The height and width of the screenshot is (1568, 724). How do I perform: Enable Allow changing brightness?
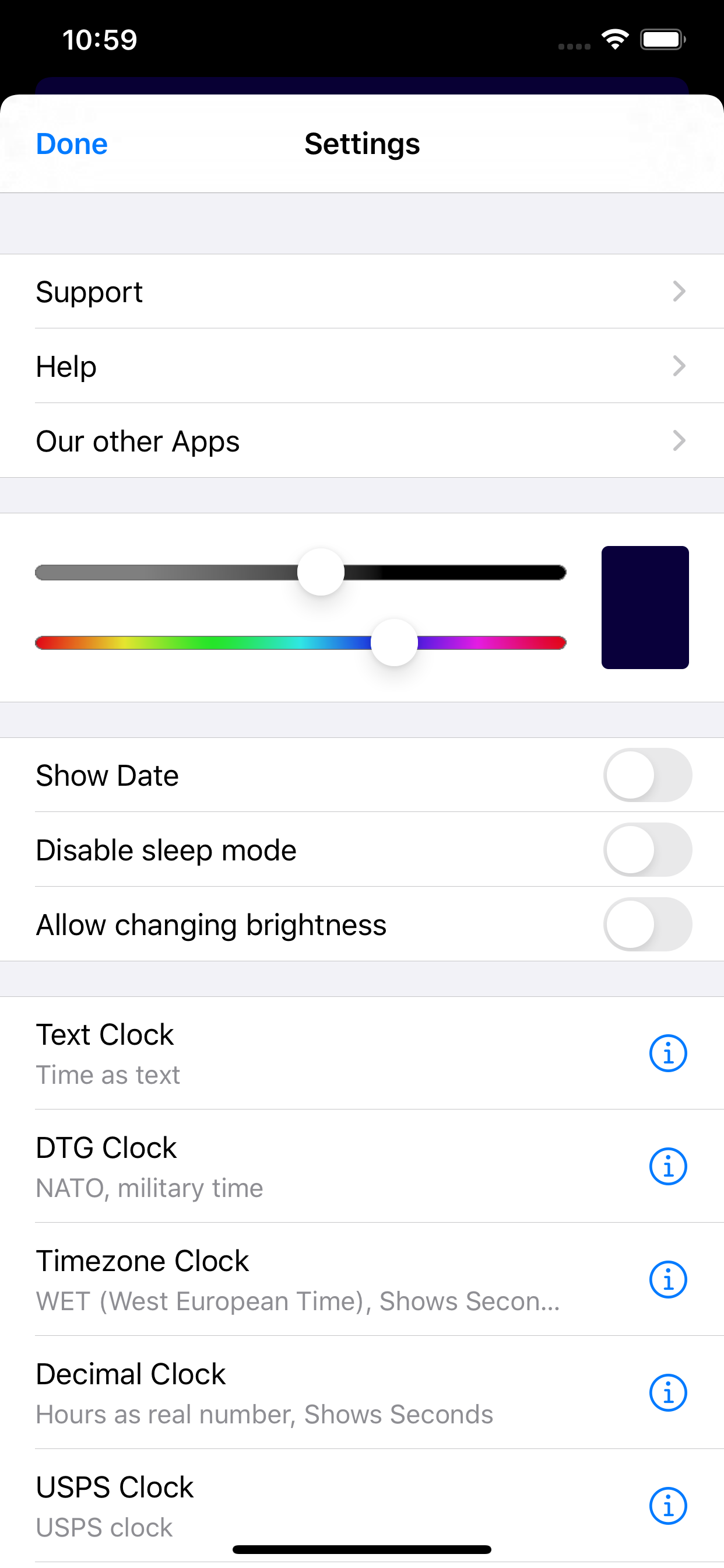(646, 924)
